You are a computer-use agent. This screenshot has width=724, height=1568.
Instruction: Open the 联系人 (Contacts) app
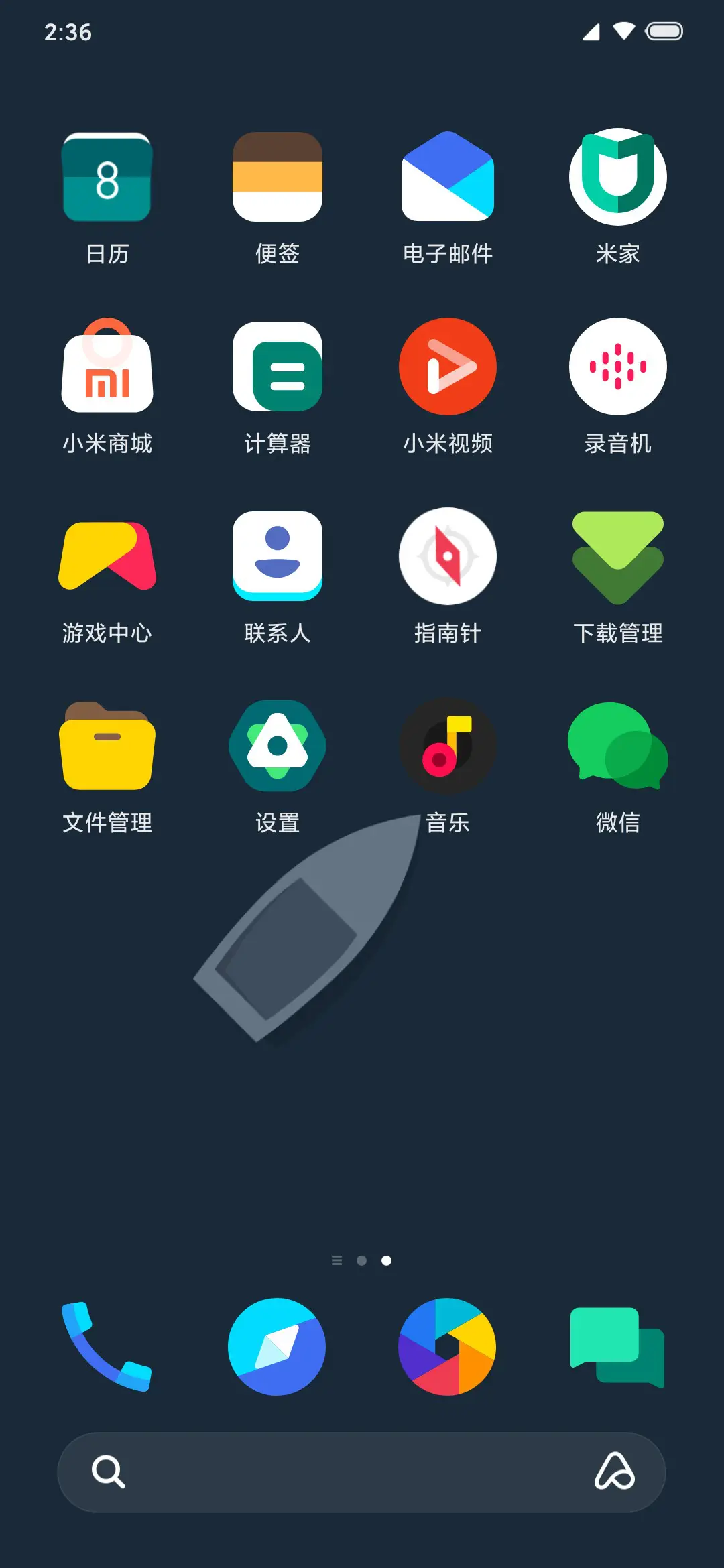[278, 556]
